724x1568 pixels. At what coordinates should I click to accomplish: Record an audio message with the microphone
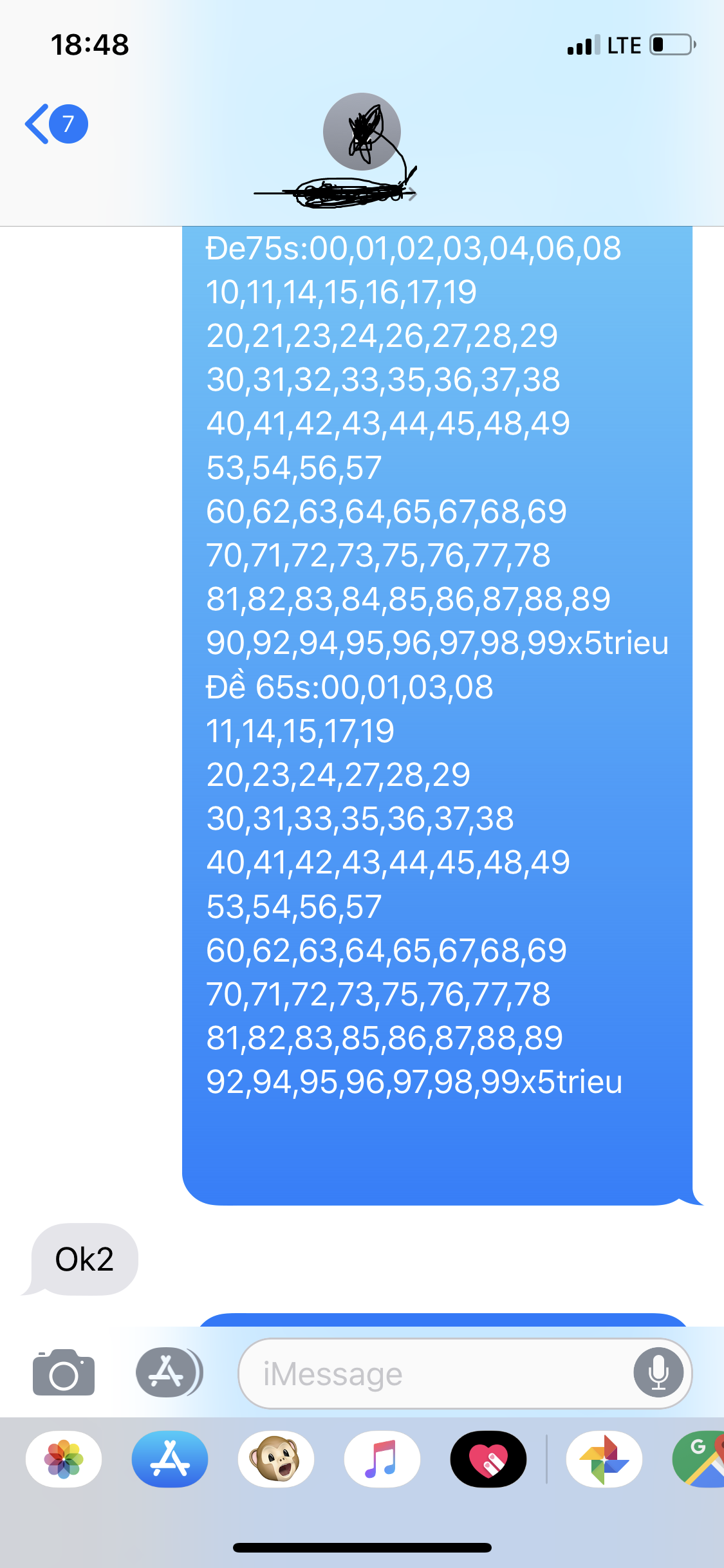658,1374
